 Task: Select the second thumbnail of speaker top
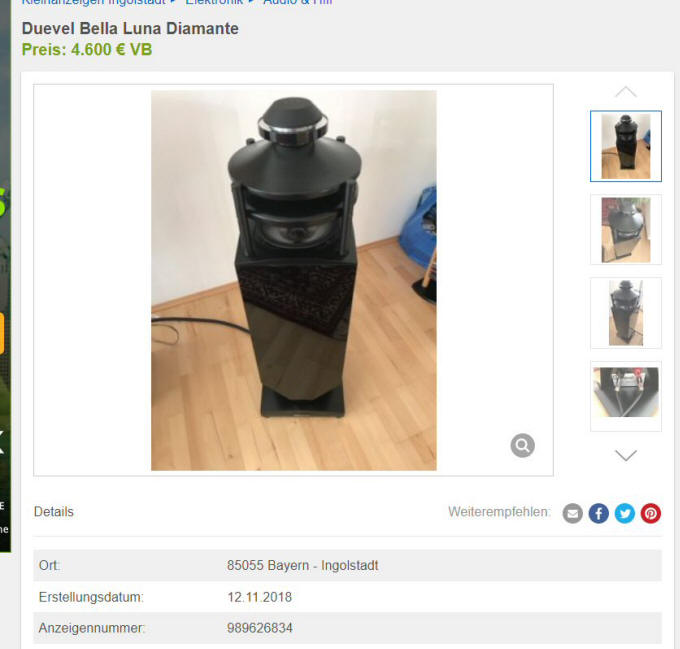[625, 229]
